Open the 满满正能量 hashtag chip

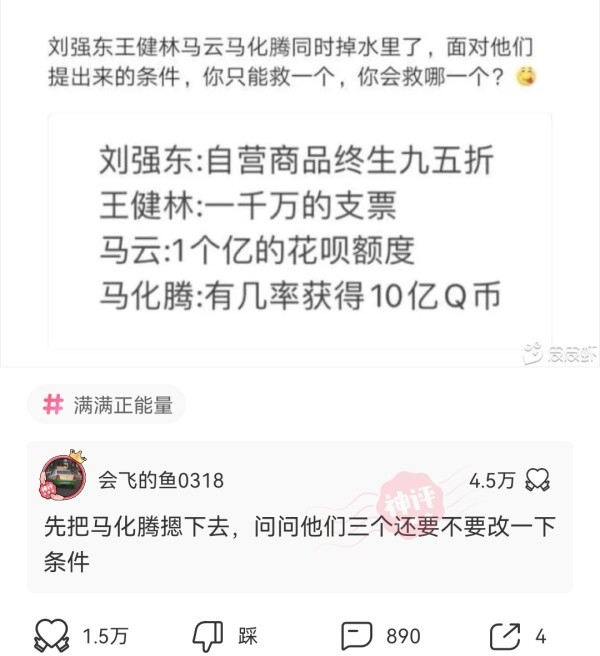pyautogui.click(x=107, y=405)
